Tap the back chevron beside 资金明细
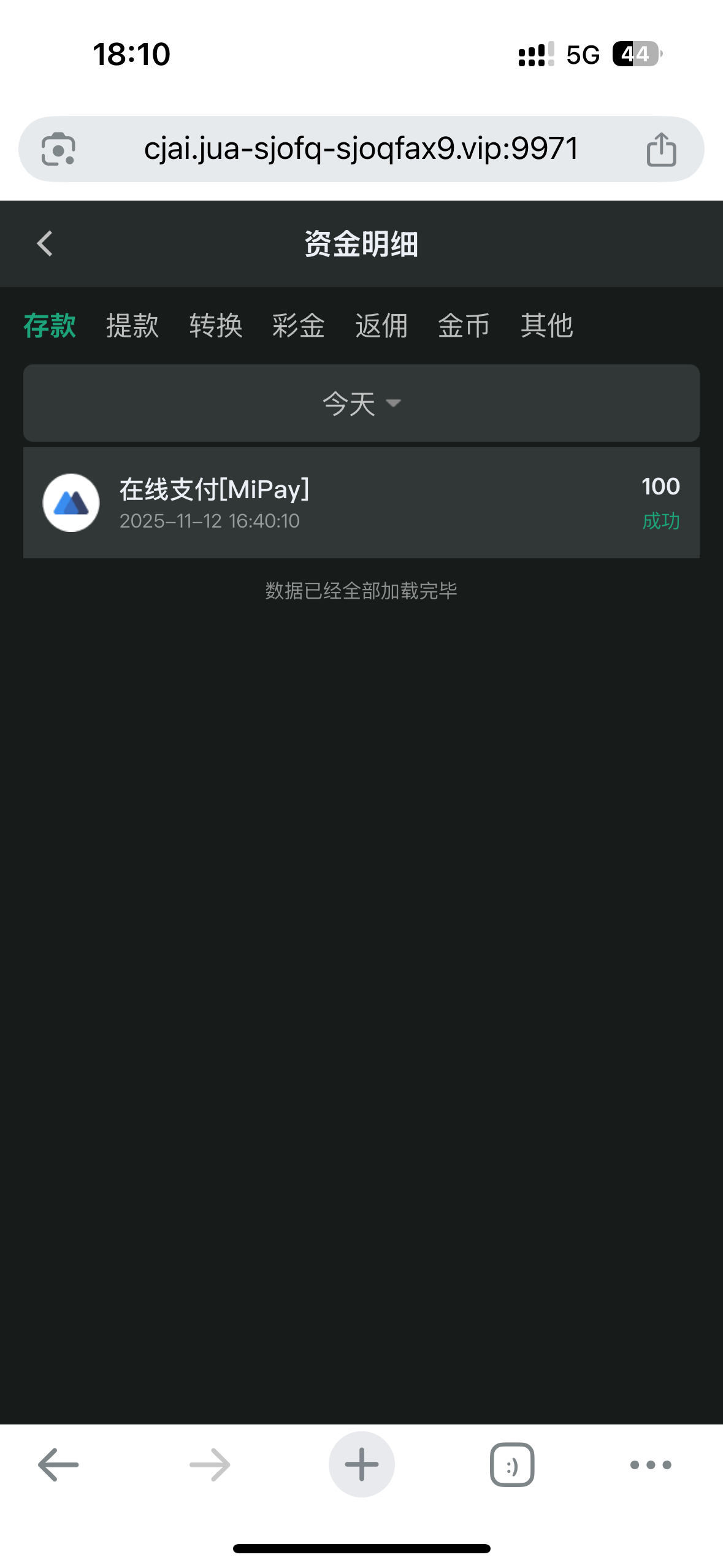 click(44, 244)
